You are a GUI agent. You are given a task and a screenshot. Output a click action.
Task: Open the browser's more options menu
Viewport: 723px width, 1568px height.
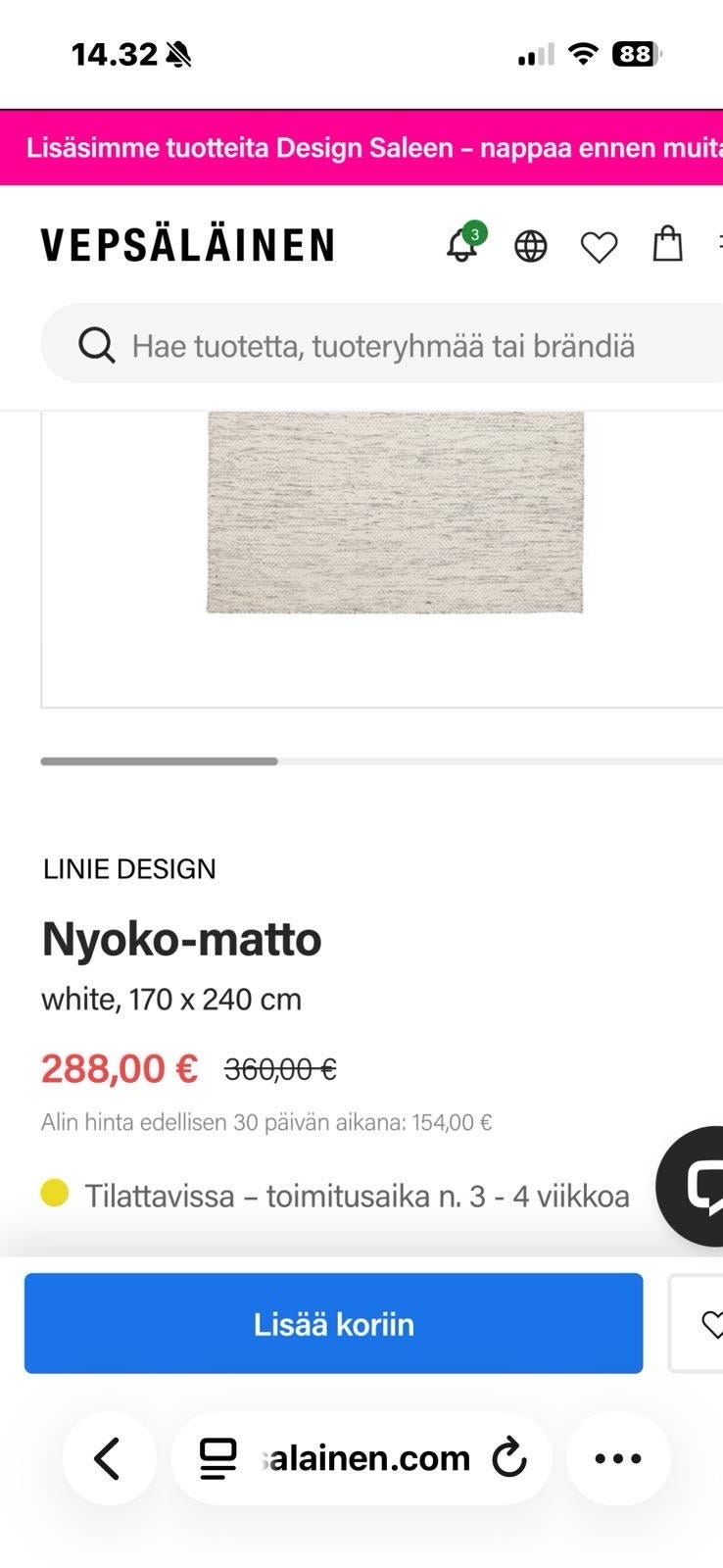click(x=618, y=1458)
